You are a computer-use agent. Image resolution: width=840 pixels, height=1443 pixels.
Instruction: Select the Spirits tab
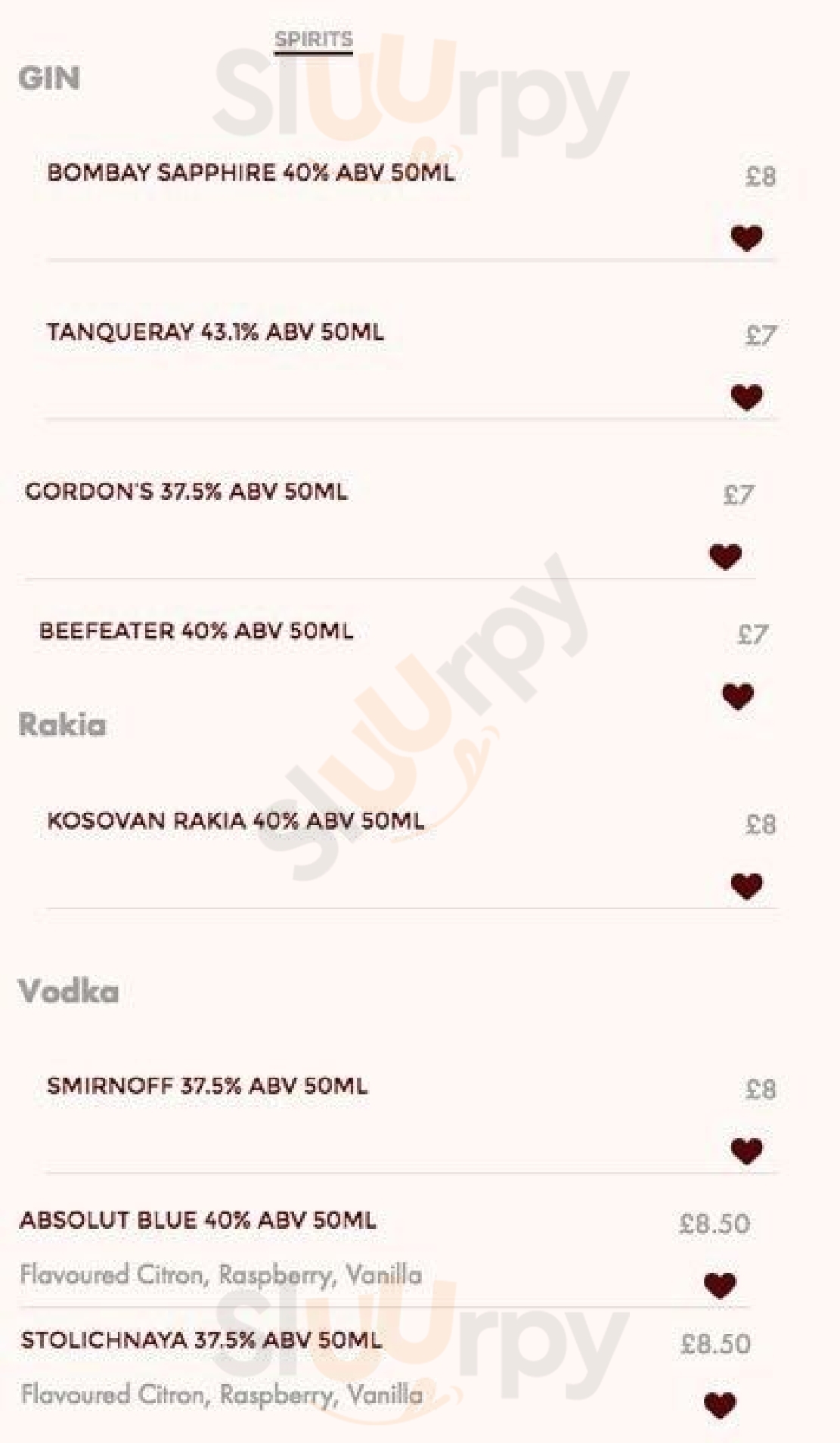coord(314,39)
